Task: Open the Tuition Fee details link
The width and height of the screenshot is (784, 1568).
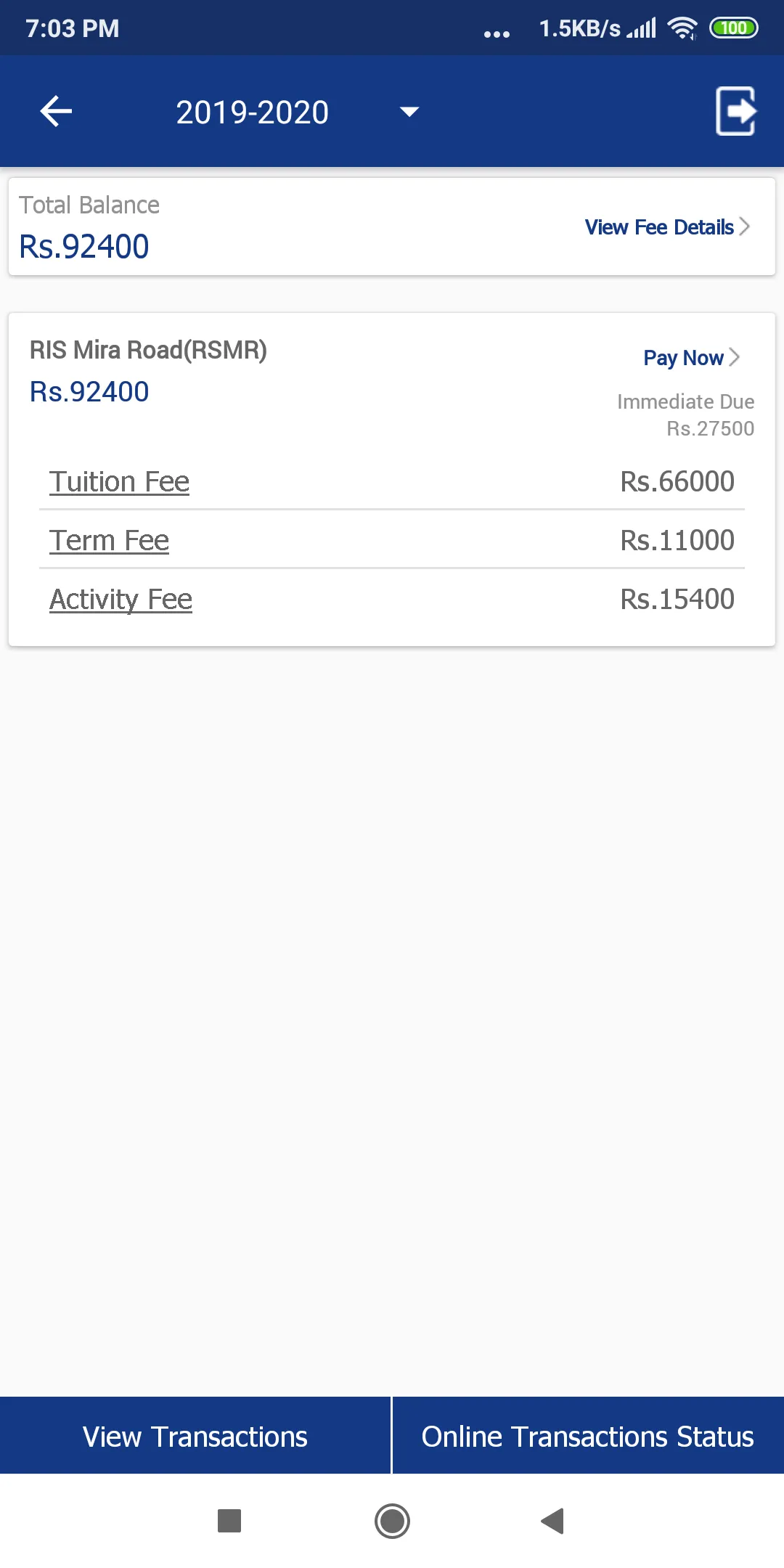Action: pos(118,481)
